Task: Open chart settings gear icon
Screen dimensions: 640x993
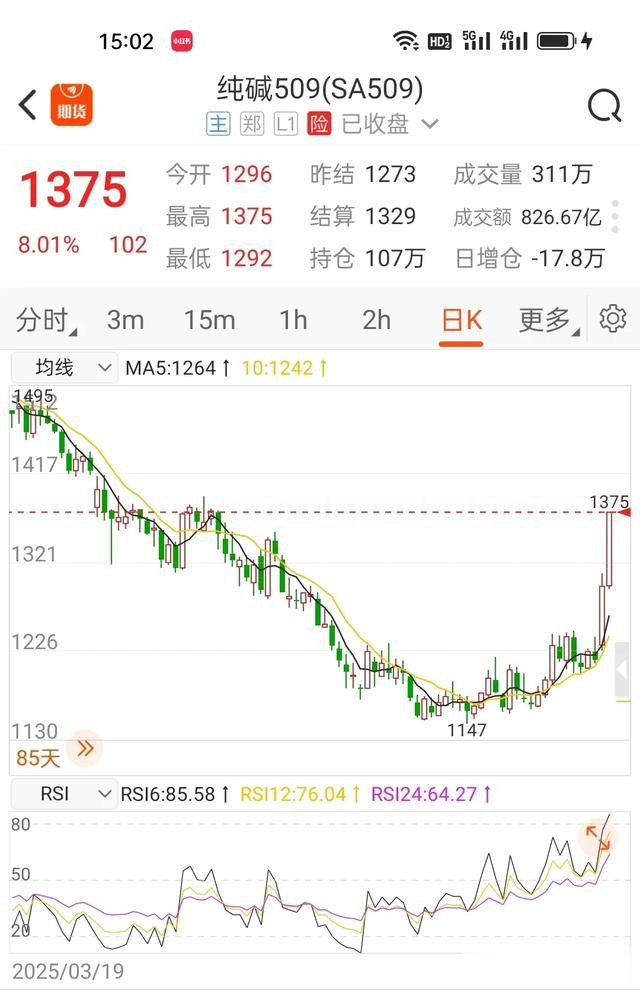Action: 612,319
